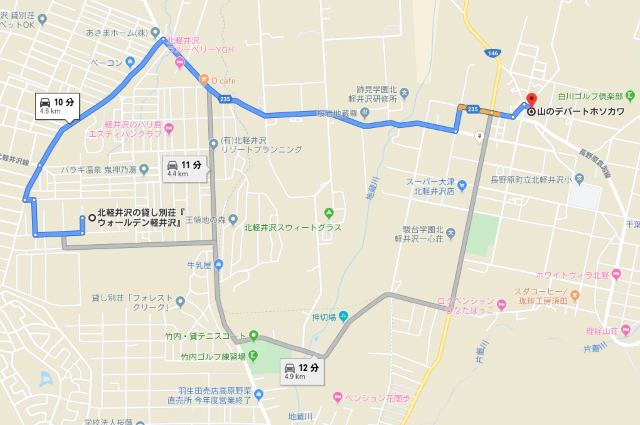This screenshot has width=640, height=425.
Task: Open the 牛乳屋 place marker
Action: coord(218,264)
